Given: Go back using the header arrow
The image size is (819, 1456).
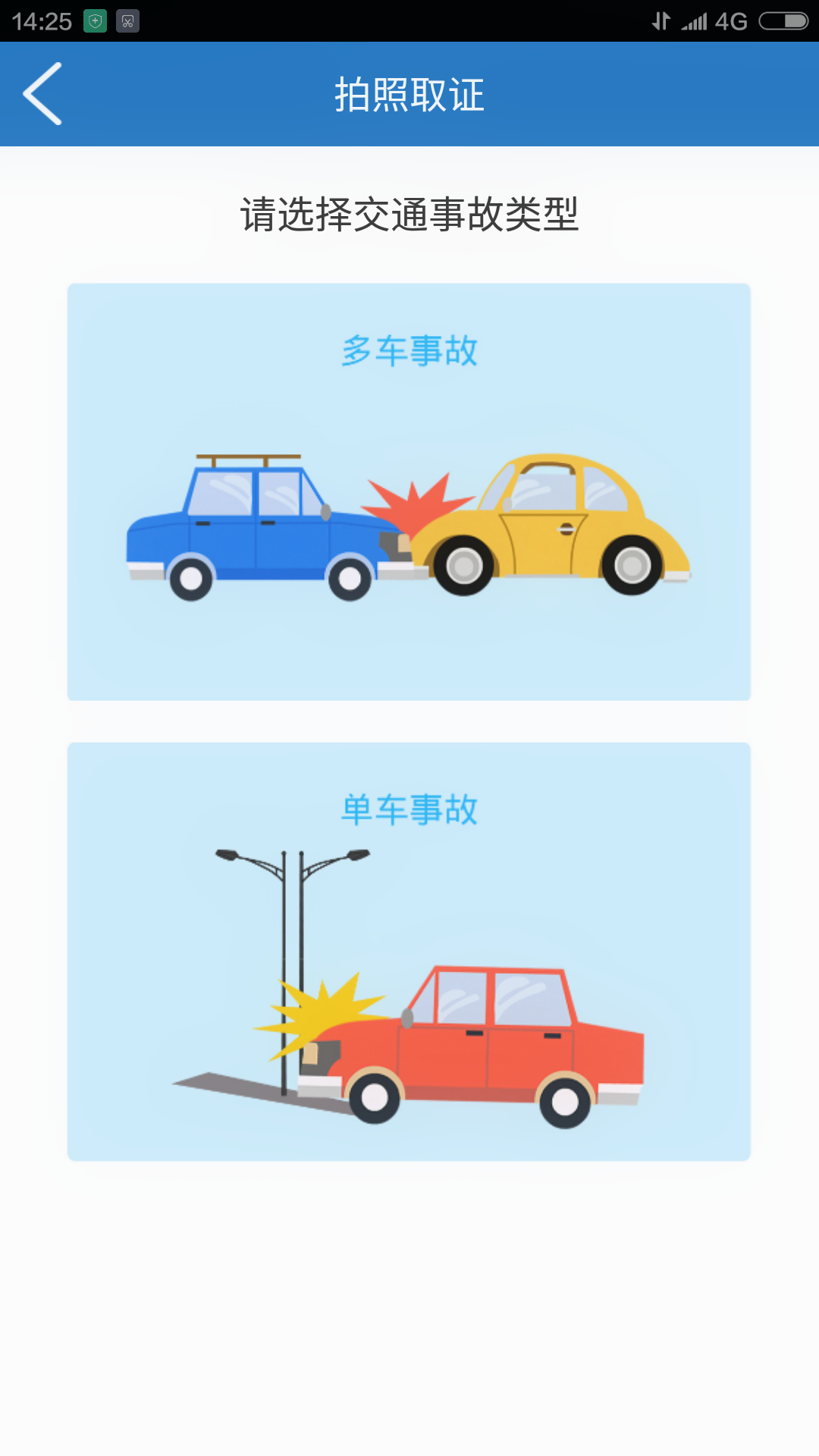Looking at the screenshot, I should pos(42,94).
